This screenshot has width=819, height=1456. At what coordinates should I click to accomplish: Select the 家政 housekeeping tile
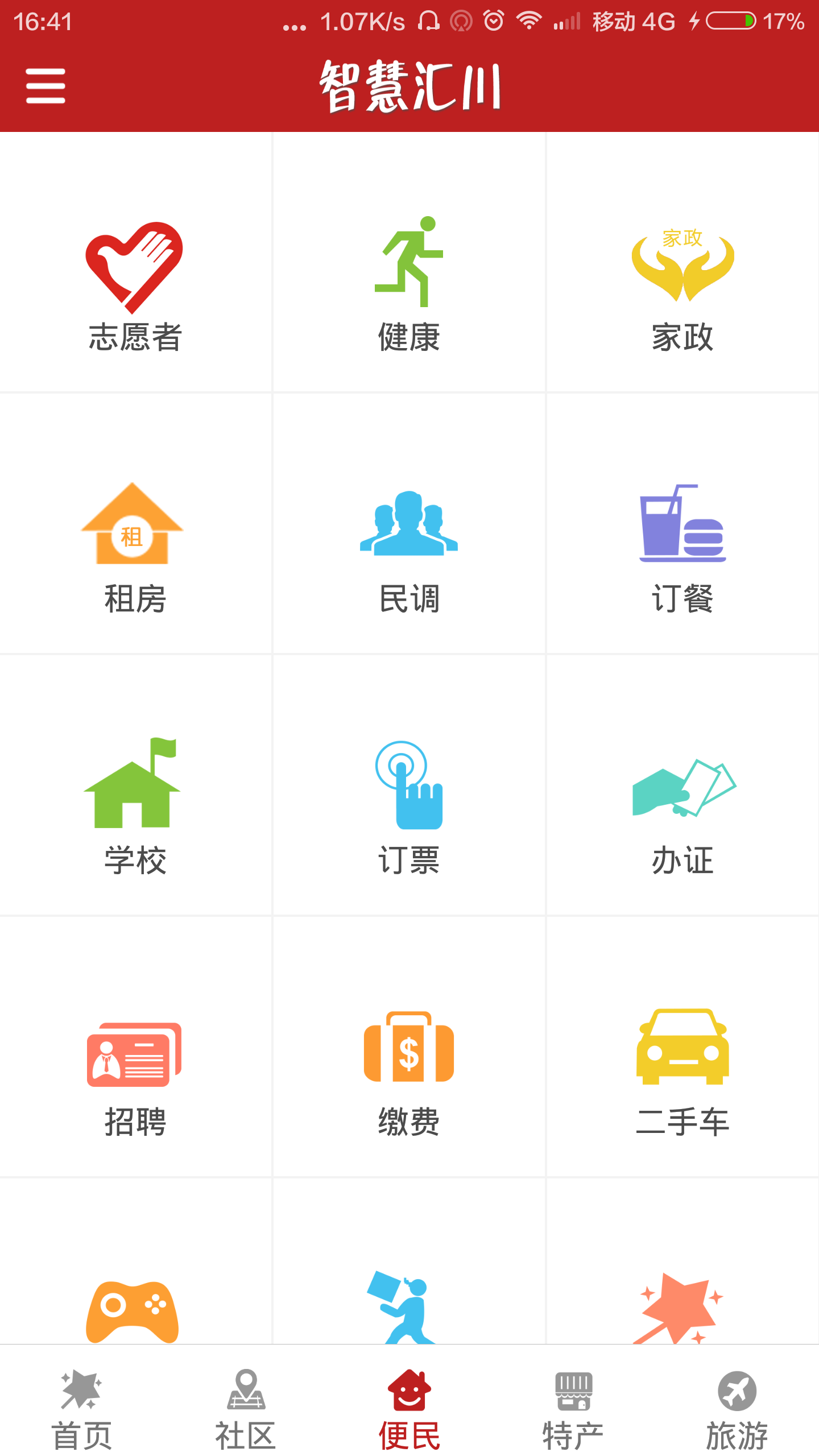click(x=682, y=263)
